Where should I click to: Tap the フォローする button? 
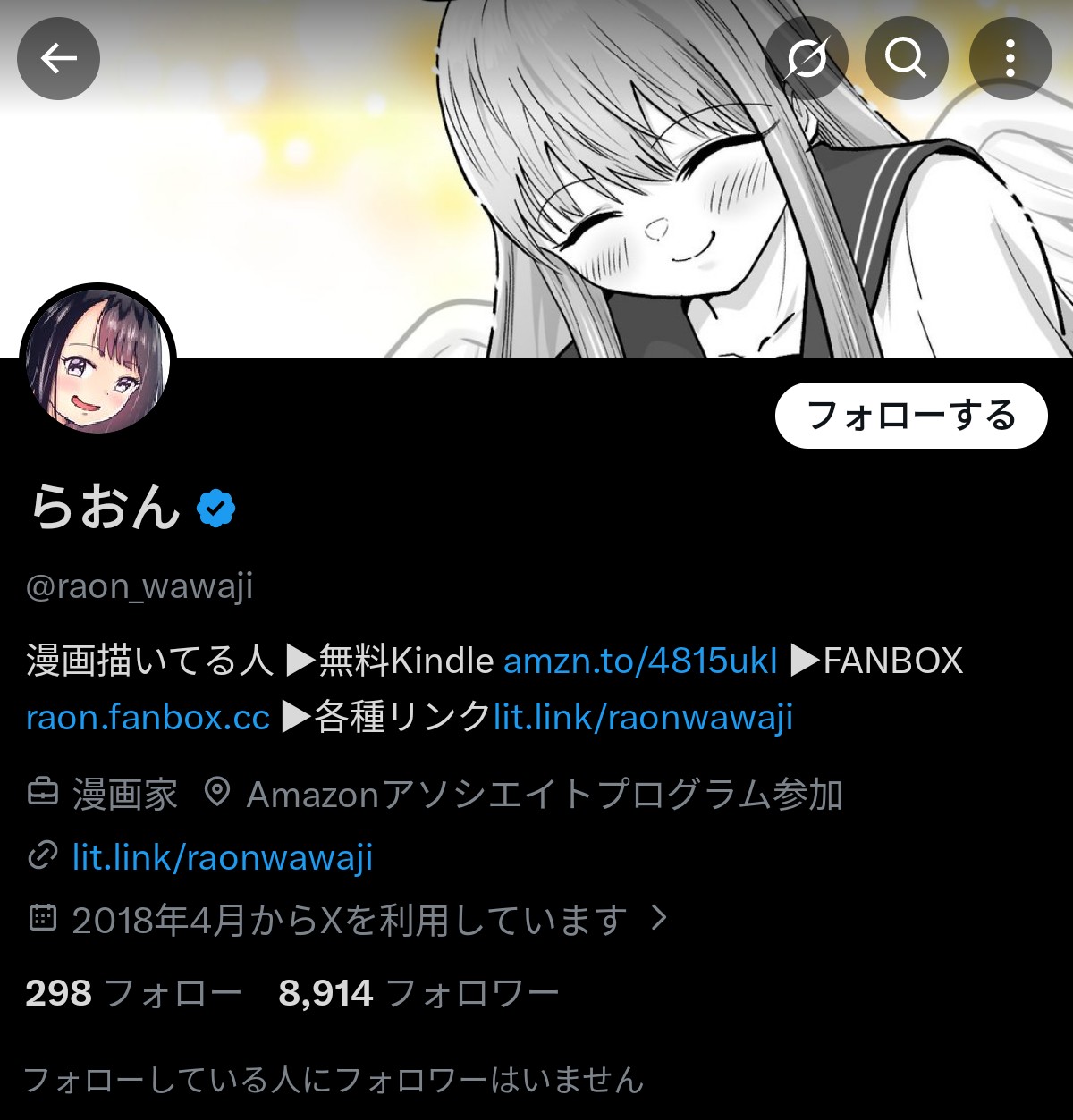[910, 416]
